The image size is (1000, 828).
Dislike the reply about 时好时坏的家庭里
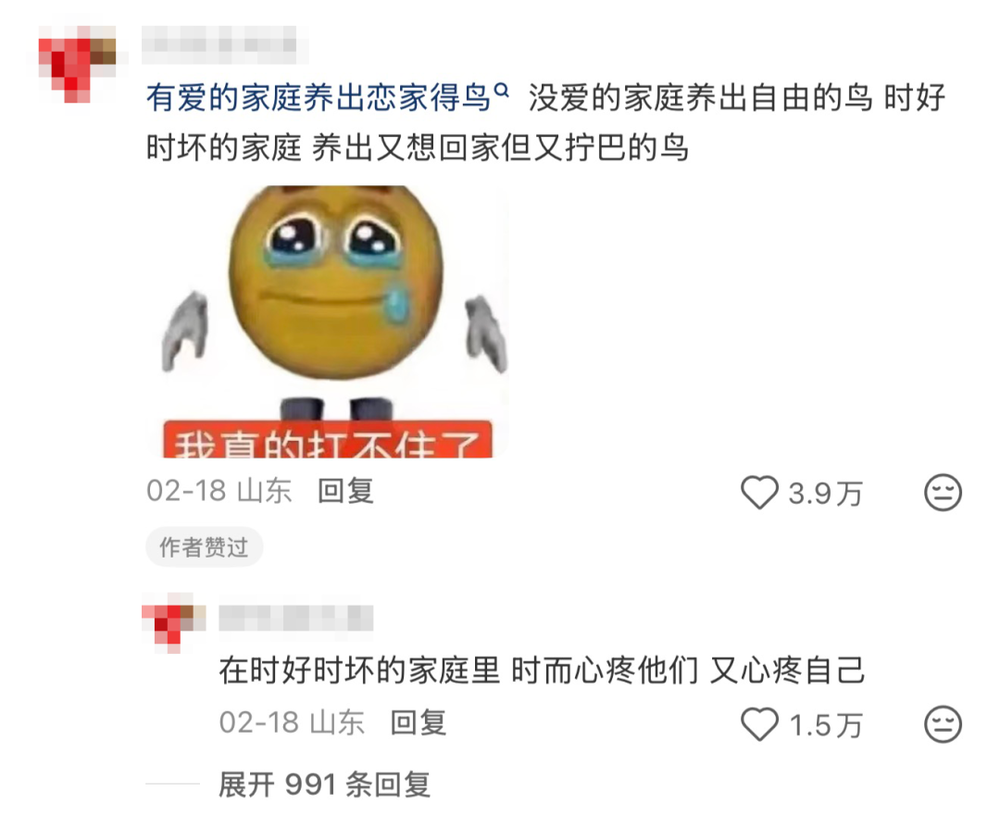[941, 723]
